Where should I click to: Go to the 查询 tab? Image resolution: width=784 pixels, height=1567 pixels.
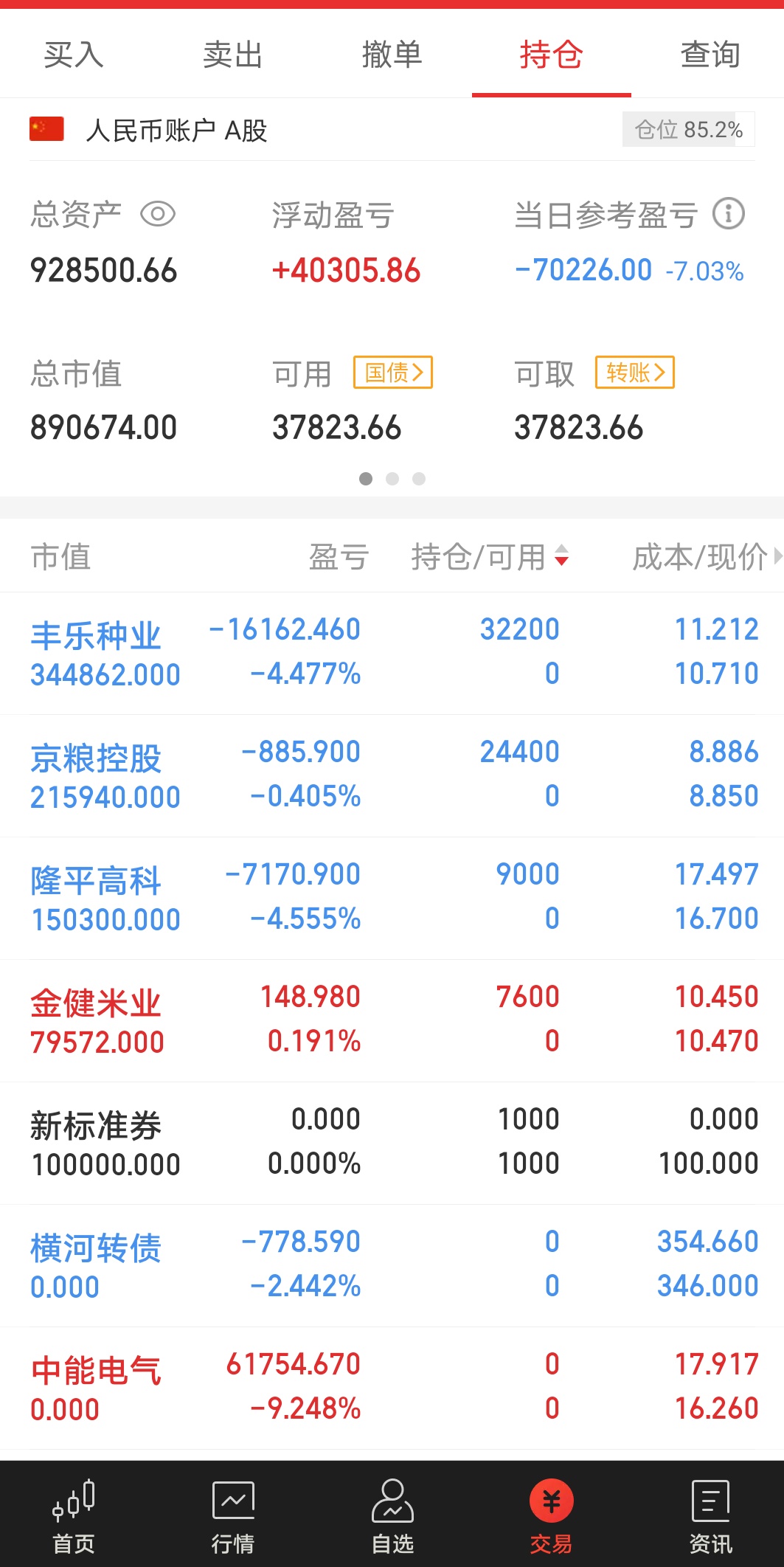point(710,55)
